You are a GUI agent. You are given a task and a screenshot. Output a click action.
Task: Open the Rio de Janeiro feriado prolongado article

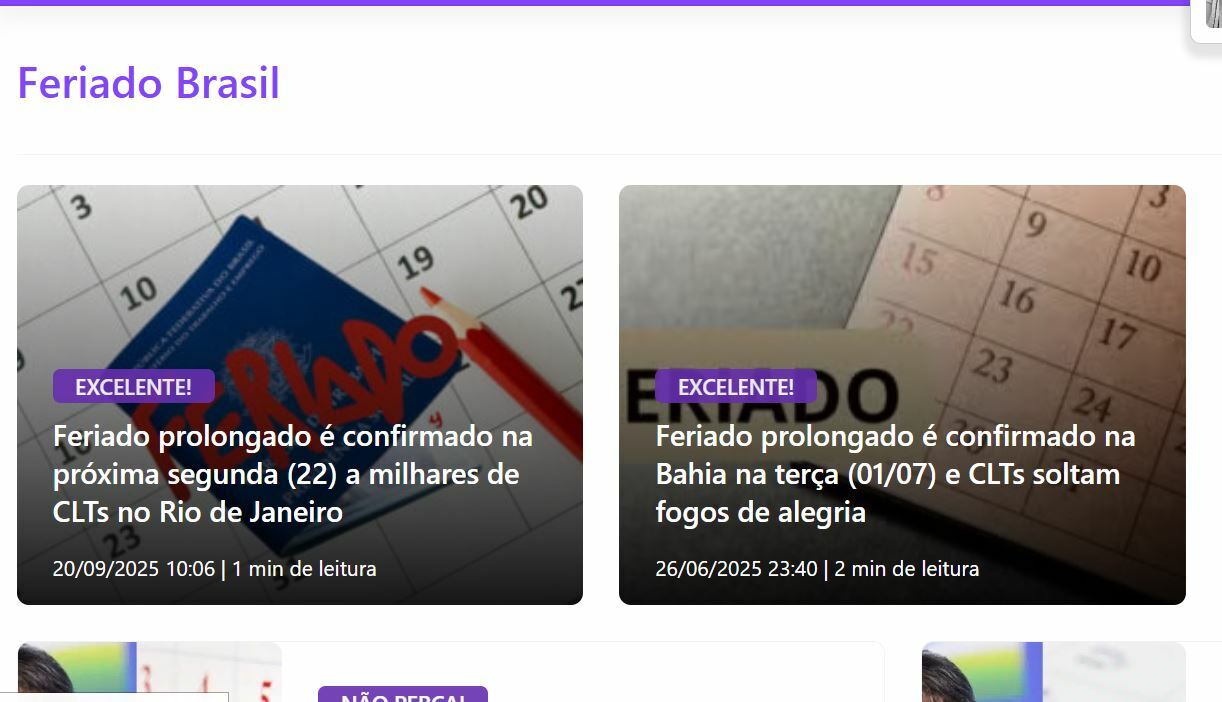pos(292,474)
